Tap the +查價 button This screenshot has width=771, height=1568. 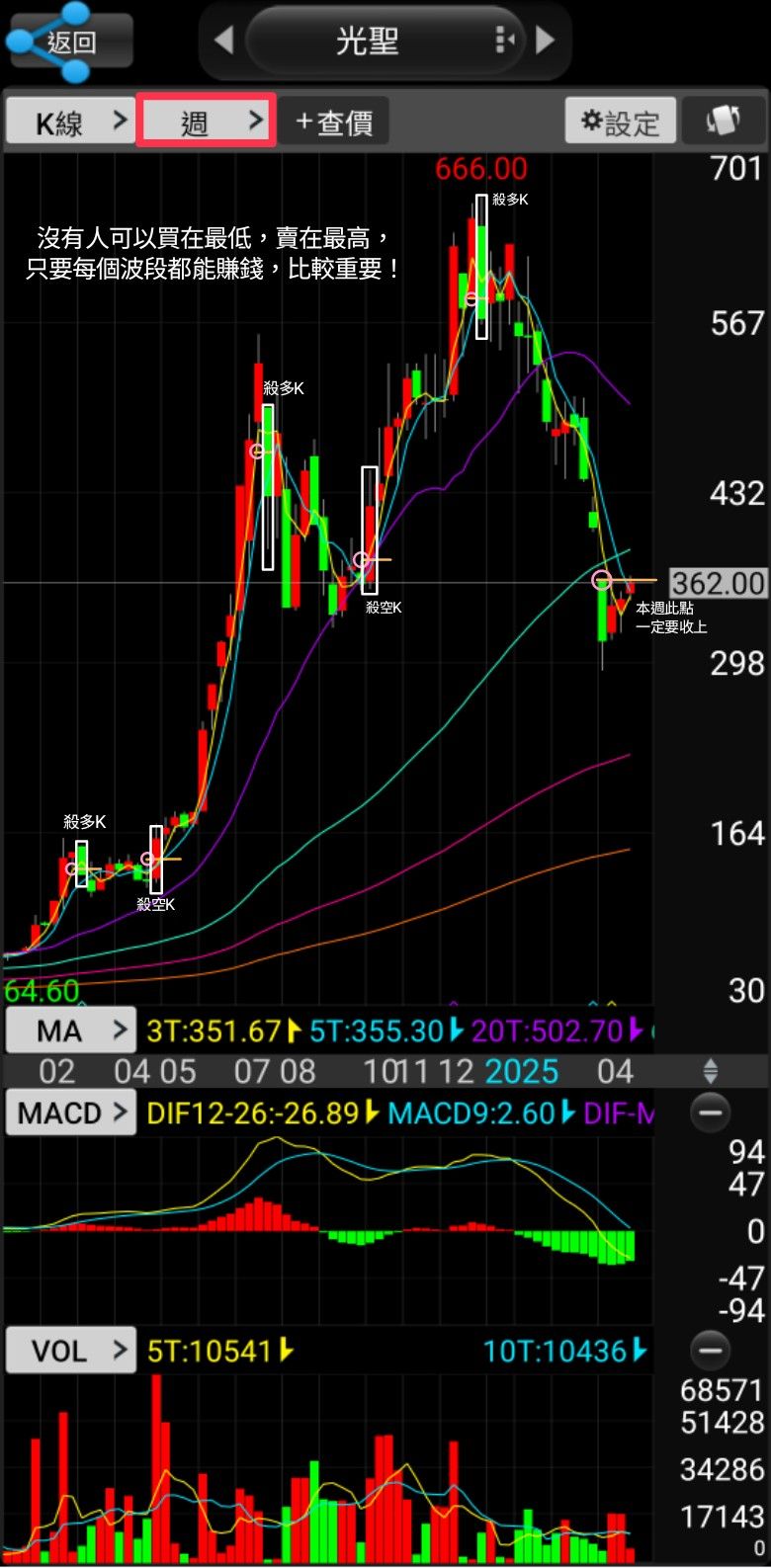click(333, 122)
